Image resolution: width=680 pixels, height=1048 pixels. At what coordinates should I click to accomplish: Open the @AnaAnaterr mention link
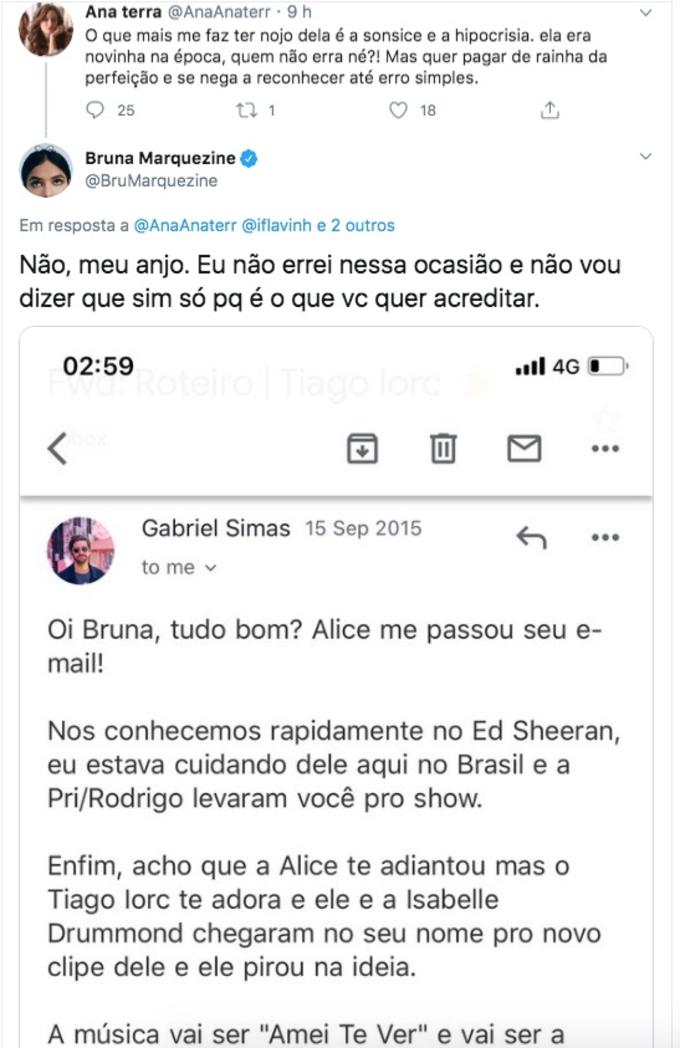[177, 226]
